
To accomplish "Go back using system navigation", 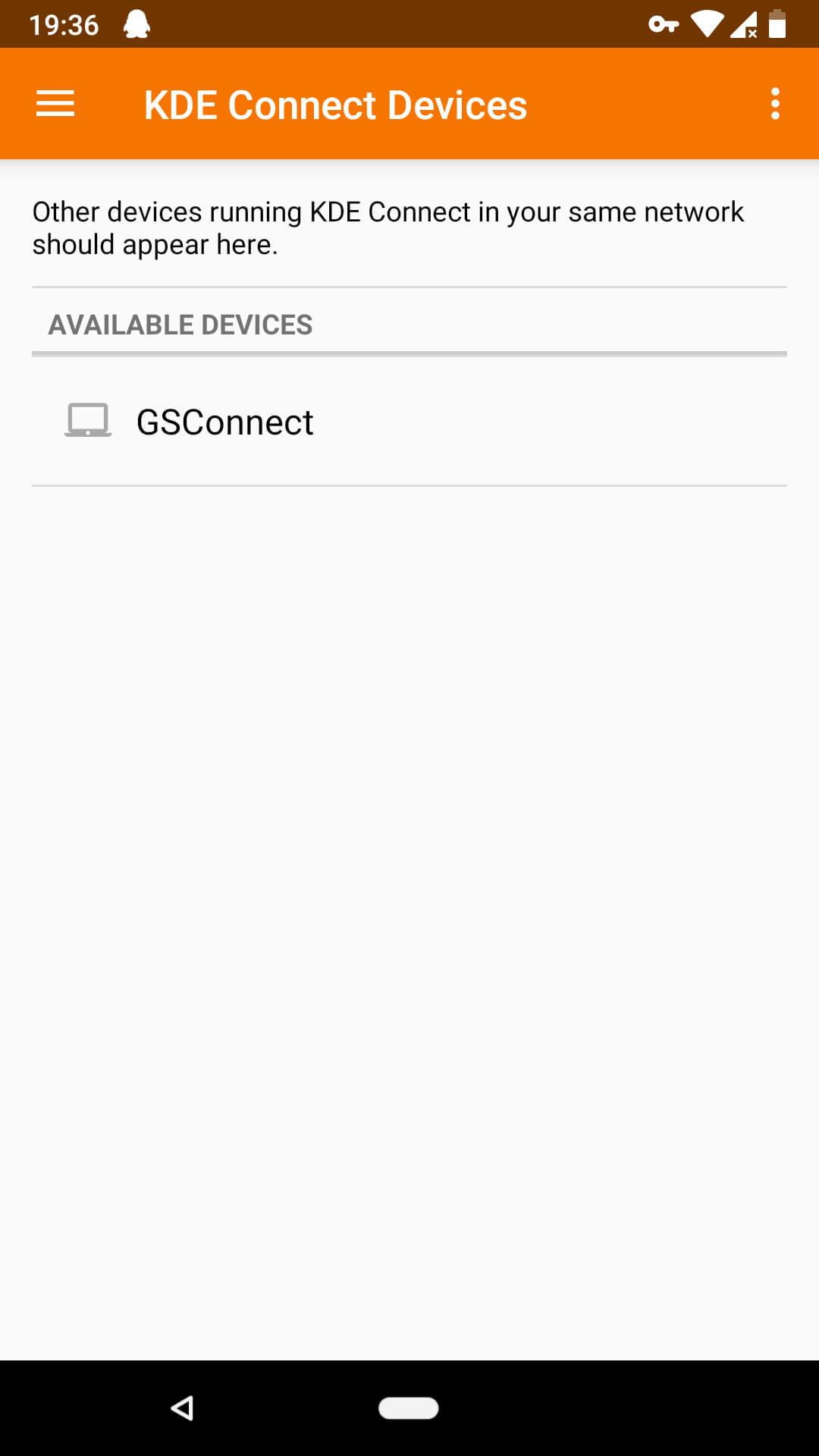I will point(183,1408).
